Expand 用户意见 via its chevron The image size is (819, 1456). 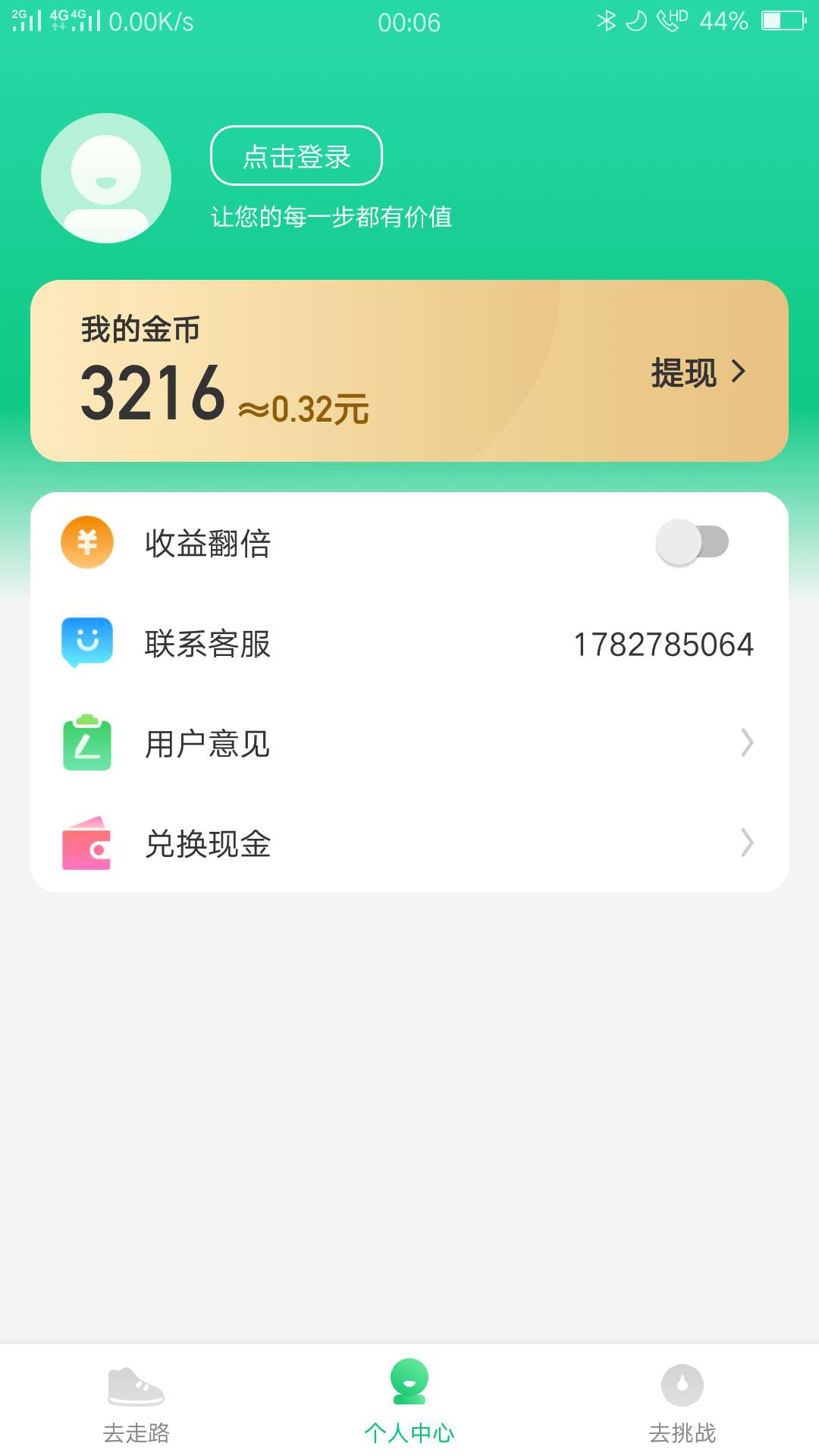tap(746, 743)
